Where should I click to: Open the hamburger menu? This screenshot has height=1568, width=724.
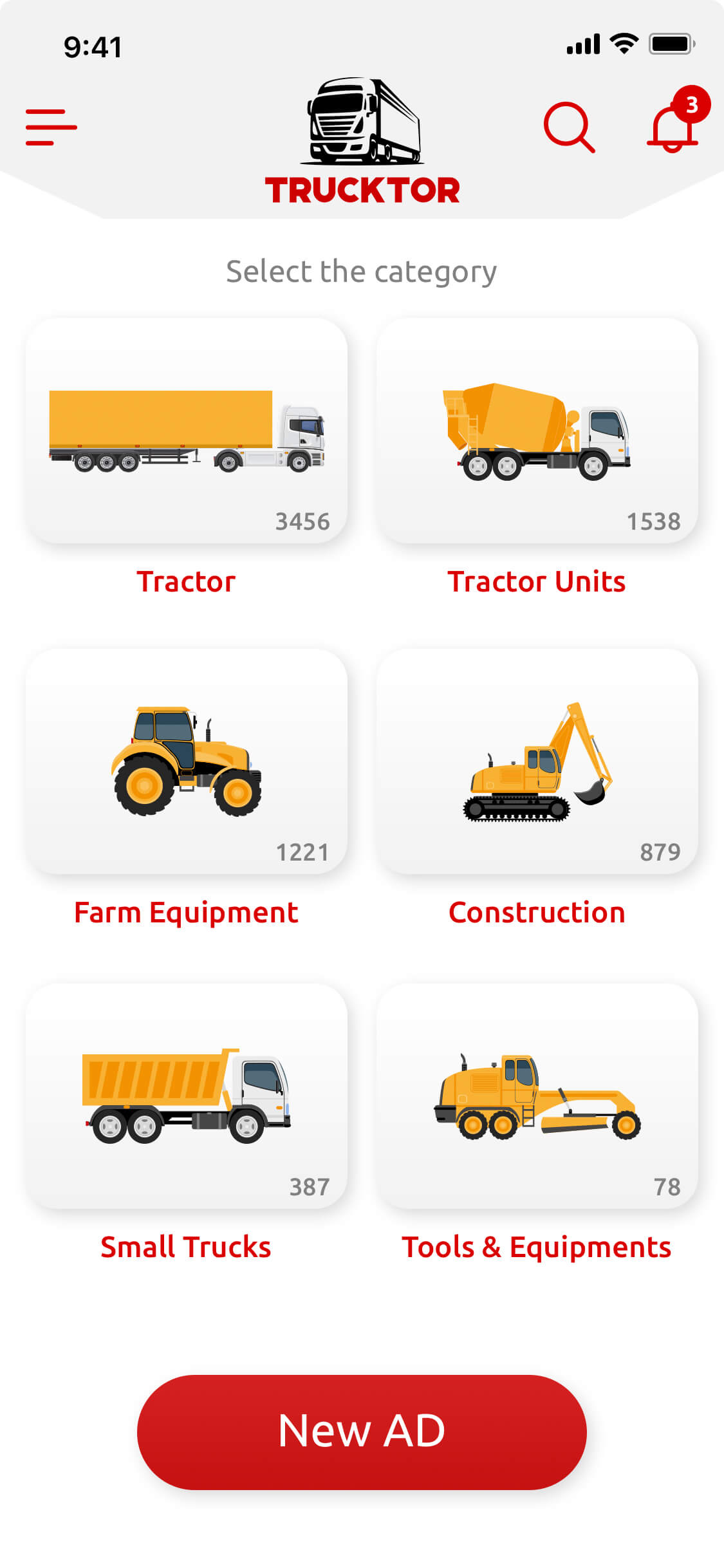[x=51, y=127]
